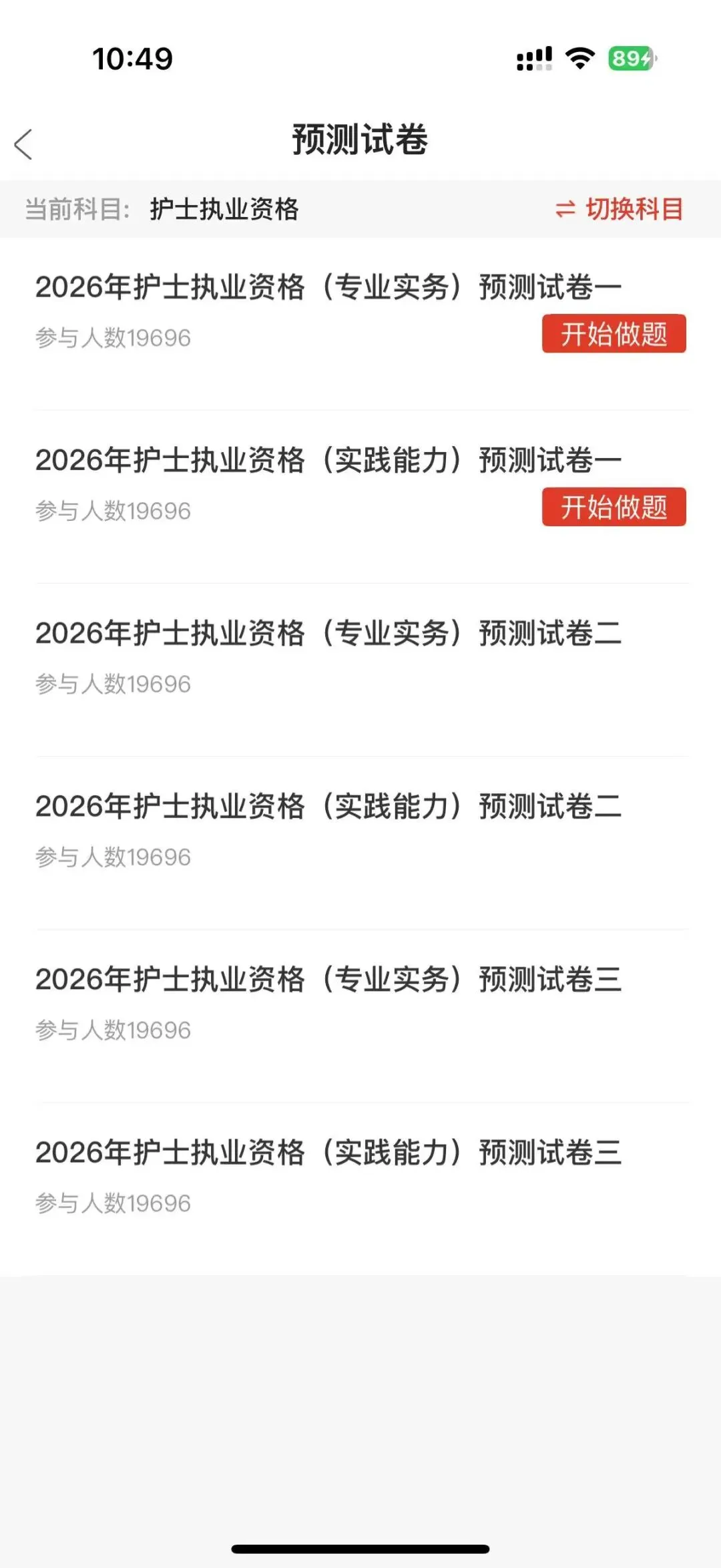The width and height of the screenshot is (721, 1568).
Task: Start 开始做题 for 专业实务 预测试卷一
Action: click(614, 334)
